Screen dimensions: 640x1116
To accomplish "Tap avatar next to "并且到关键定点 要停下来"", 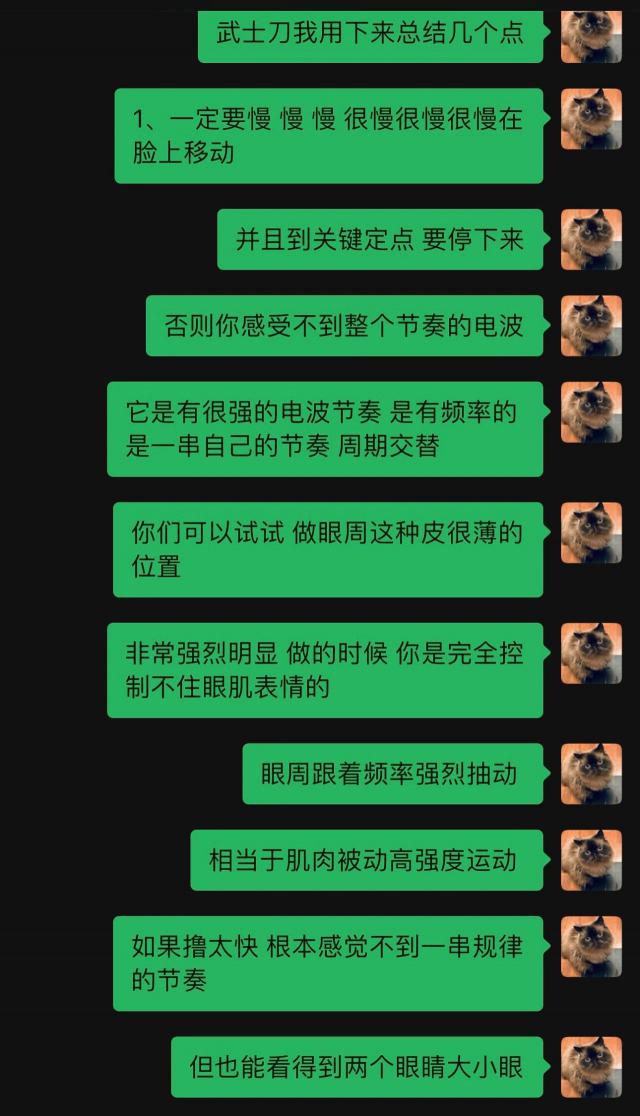I will tap(591, 239).
